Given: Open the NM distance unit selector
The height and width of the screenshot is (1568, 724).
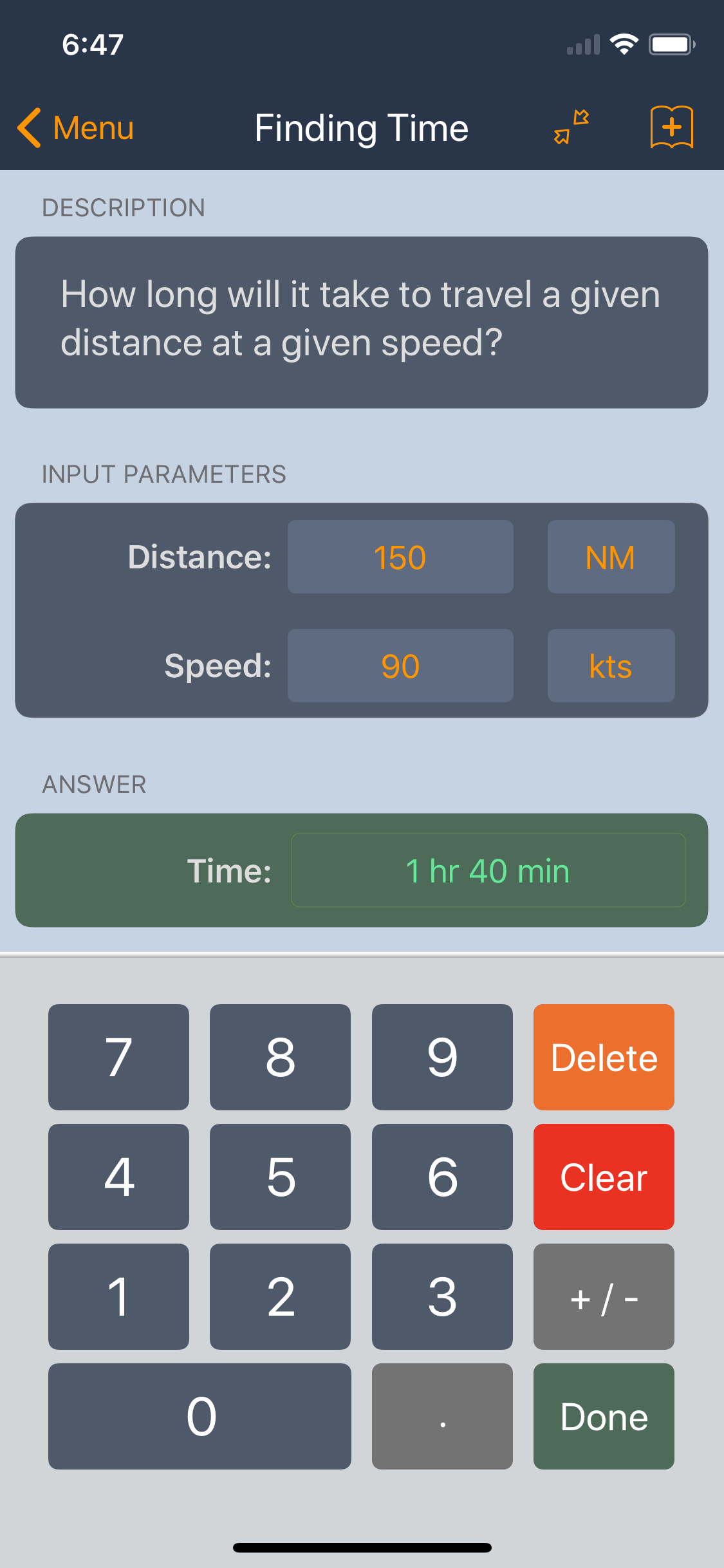Looking at the screenshot, I should [610, 557].
